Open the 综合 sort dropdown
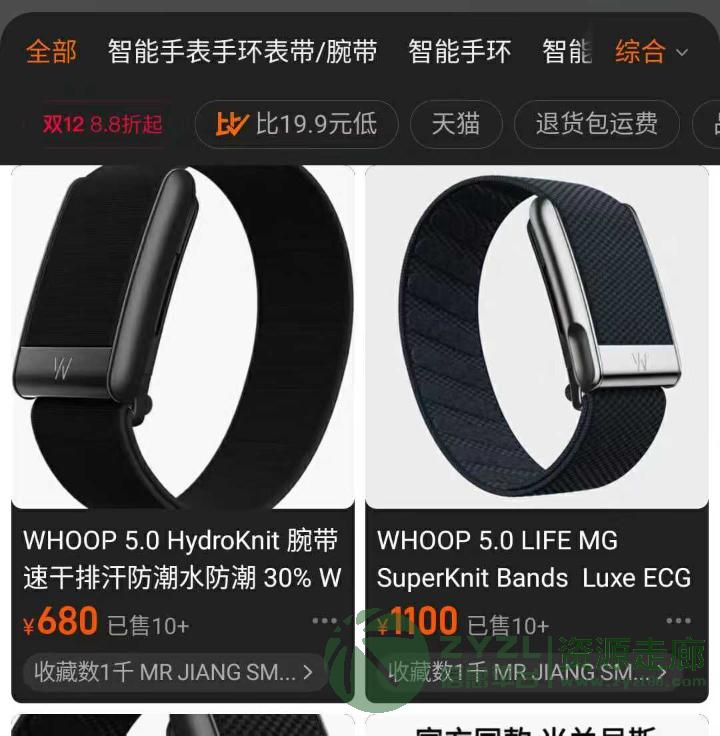The width and height of the screenshot is (720, 736). [652, 51]
